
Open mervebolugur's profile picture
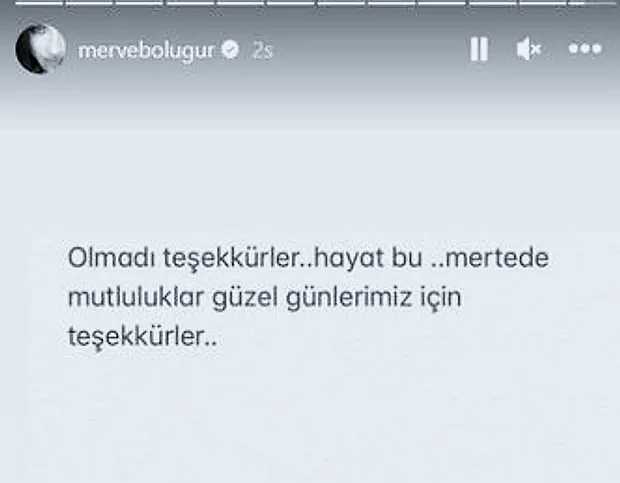[40, 49]
